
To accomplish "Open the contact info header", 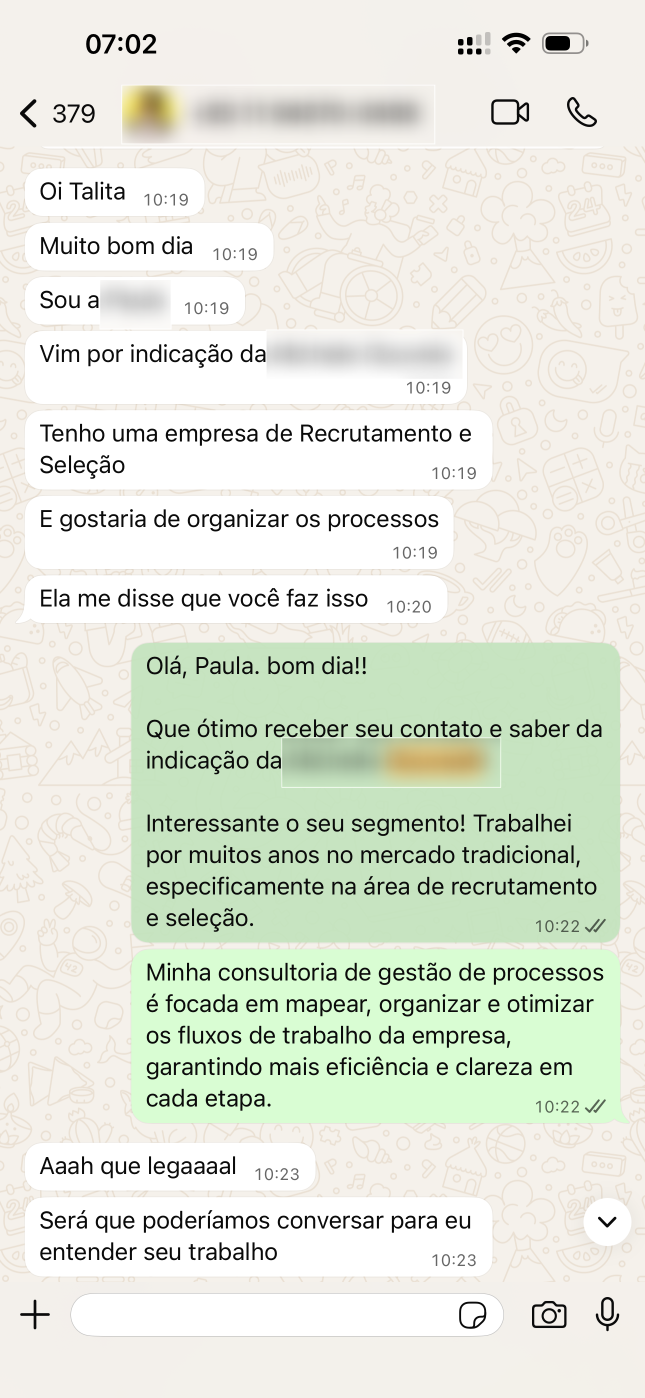I will coord(278,114).
